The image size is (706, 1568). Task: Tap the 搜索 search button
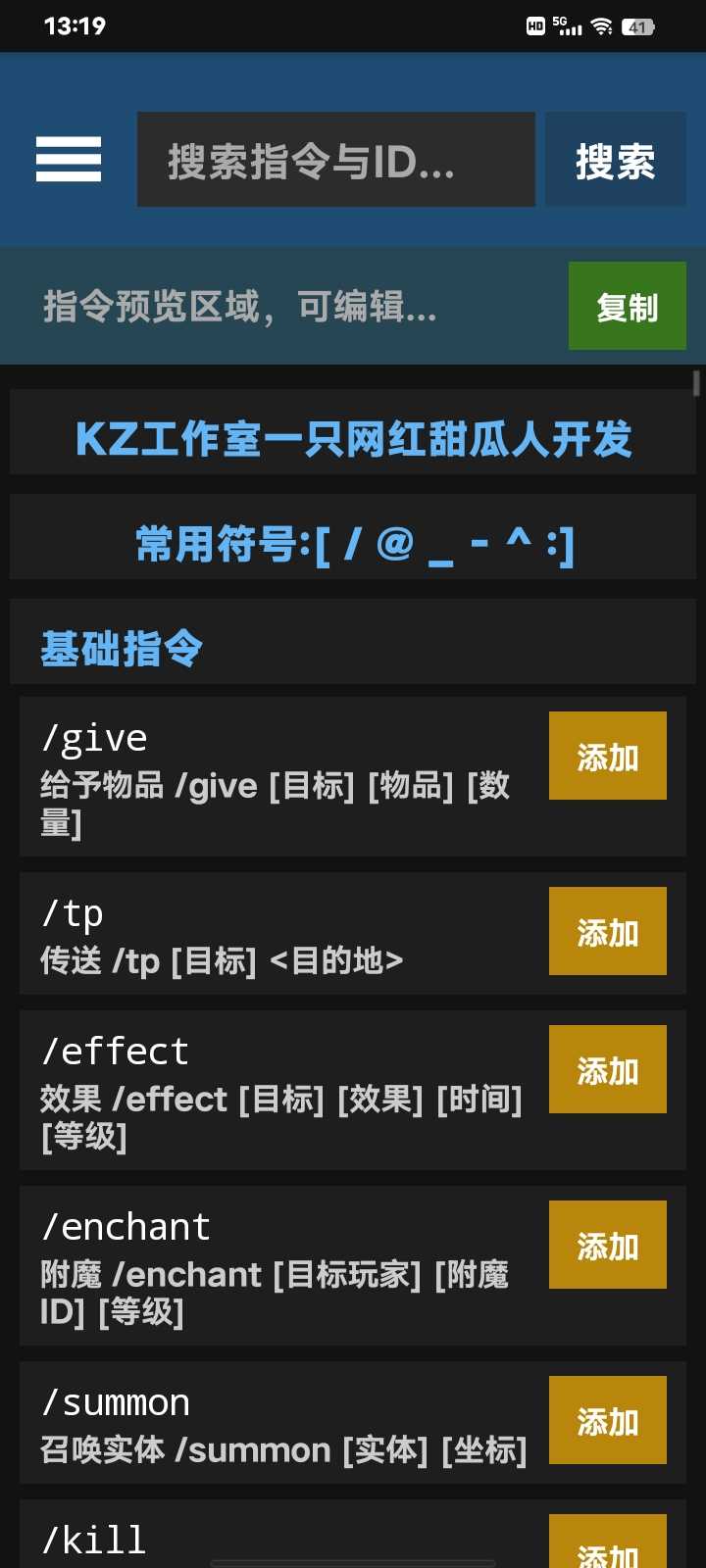tap(615, 160)
